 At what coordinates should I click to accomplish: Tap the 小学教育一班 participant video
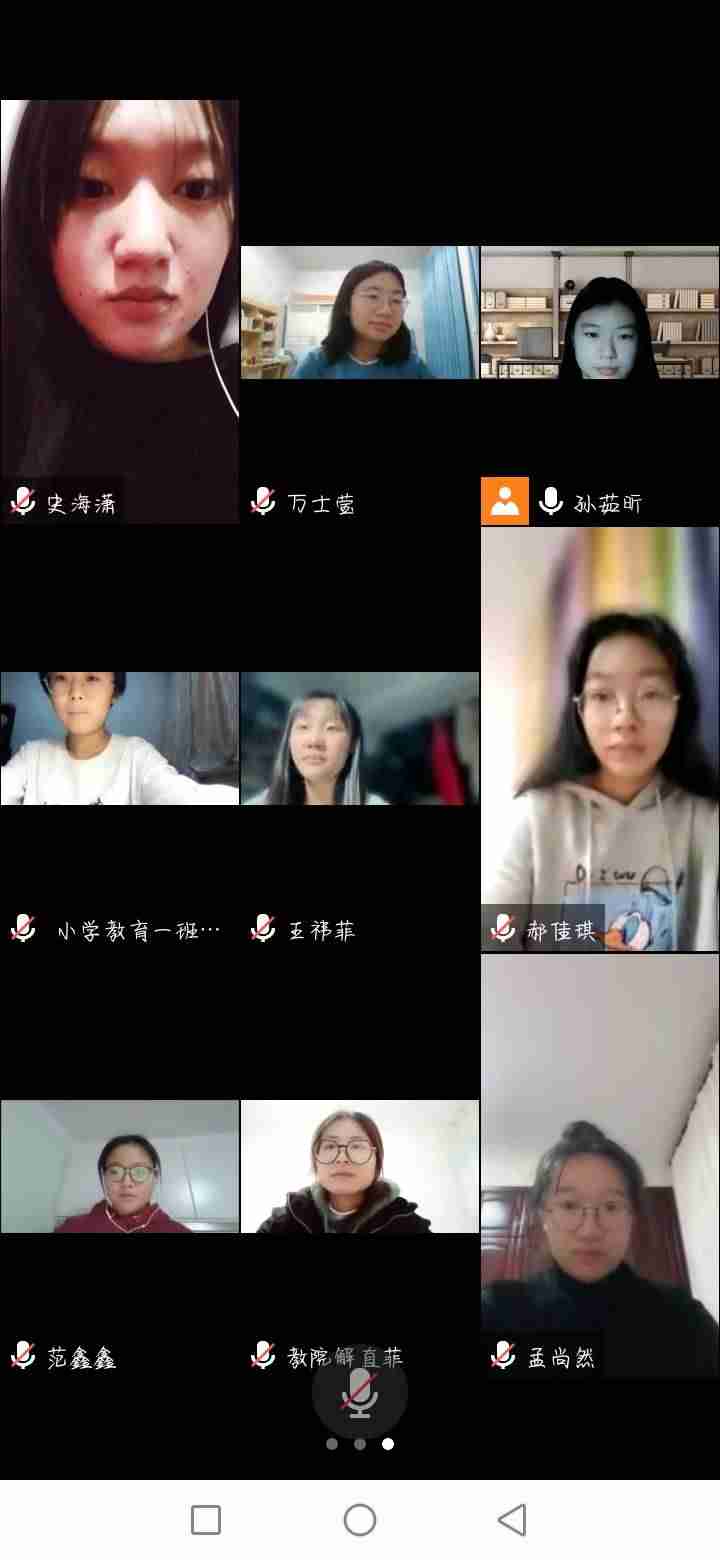click(x=119, y=738)
